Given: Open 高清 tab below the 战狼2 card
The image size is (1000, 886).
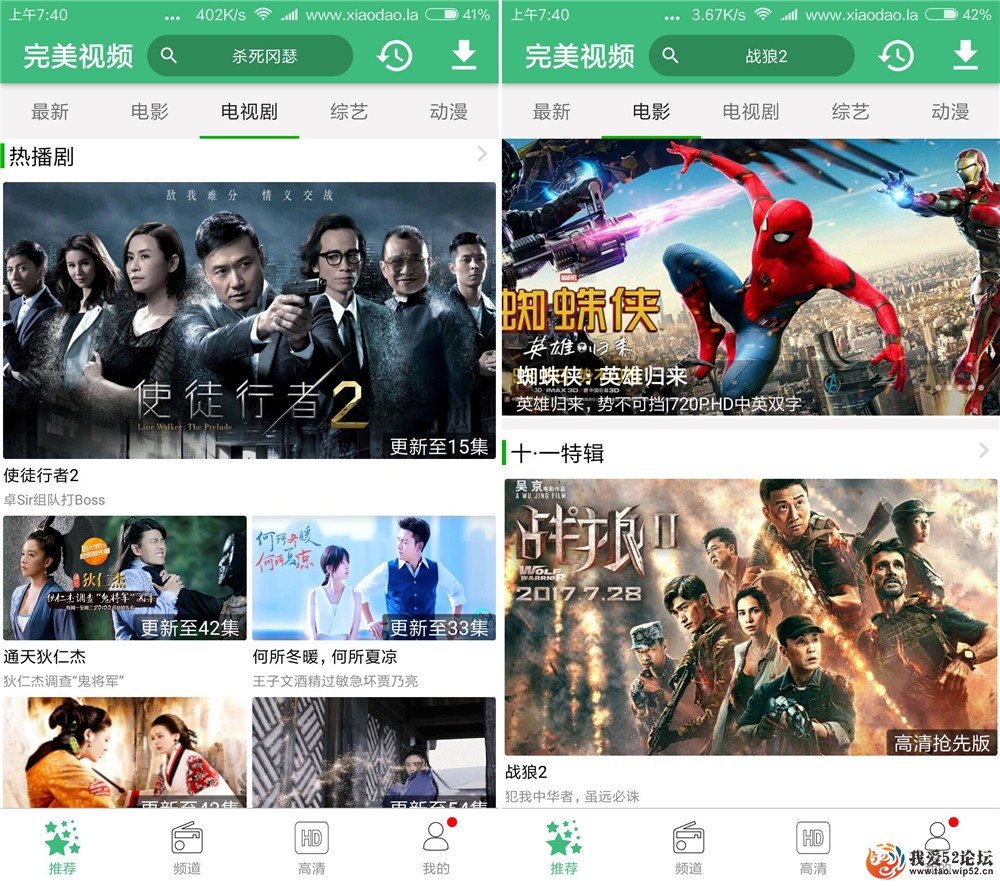Looking at the screenshot, I should pos(813,848).
